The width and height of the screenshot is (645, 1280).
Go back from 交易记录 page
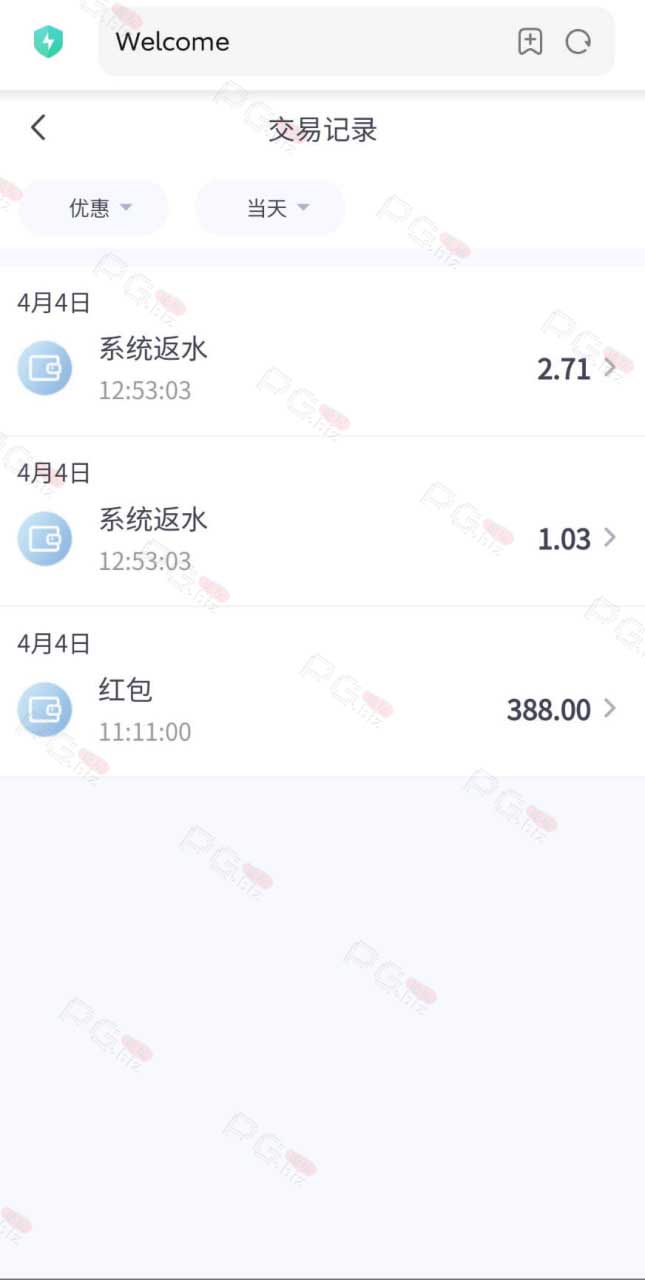[38, 127]
